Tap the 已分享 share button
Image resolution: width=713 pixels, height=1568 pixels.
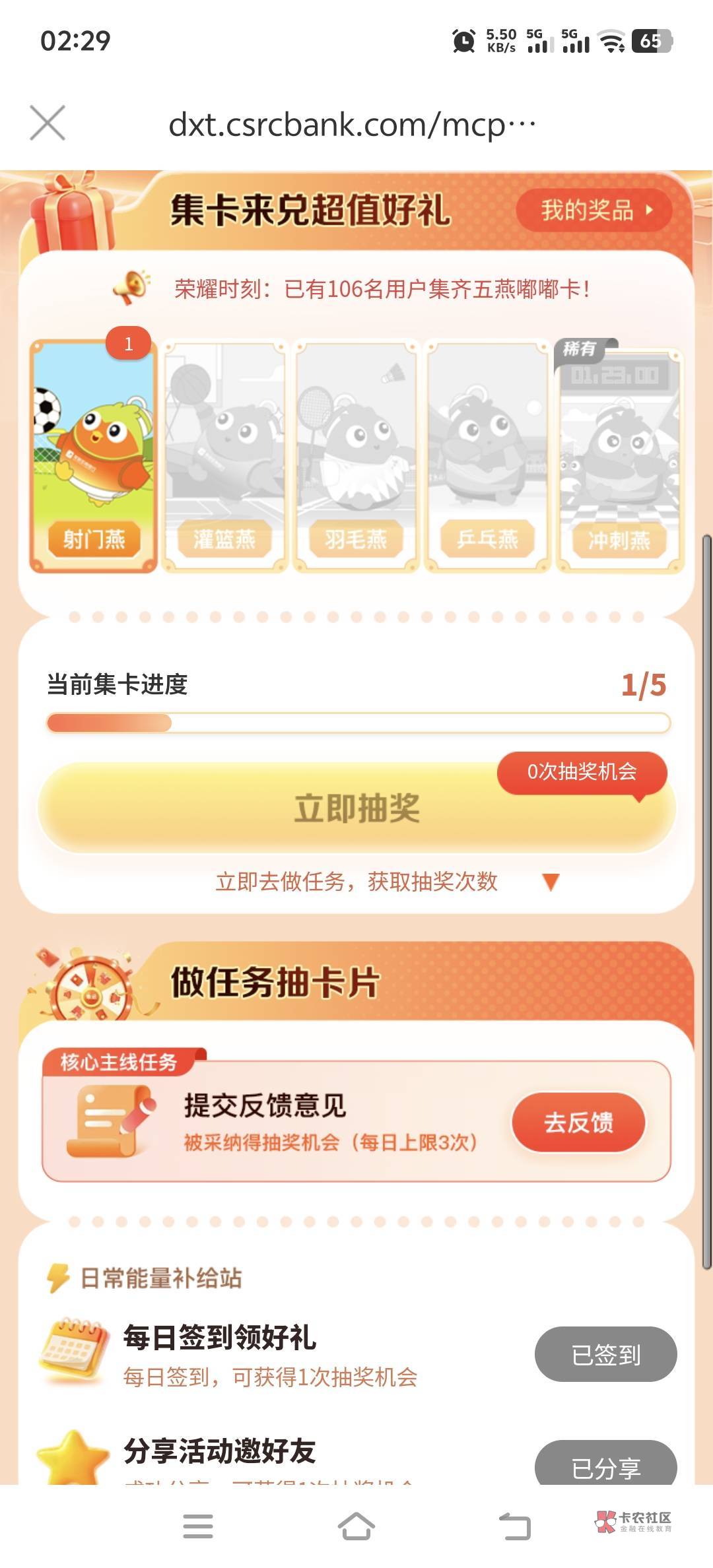coord(605,1462)
